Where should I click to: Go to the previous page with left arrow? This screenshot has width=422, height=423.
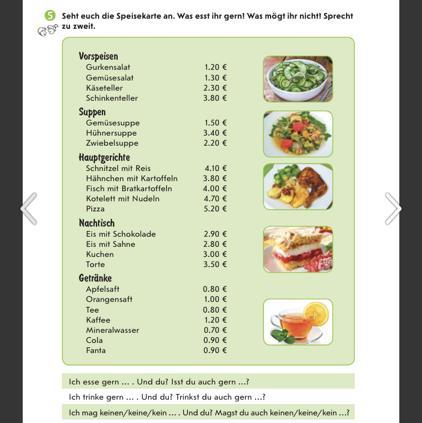pos(29,209)
